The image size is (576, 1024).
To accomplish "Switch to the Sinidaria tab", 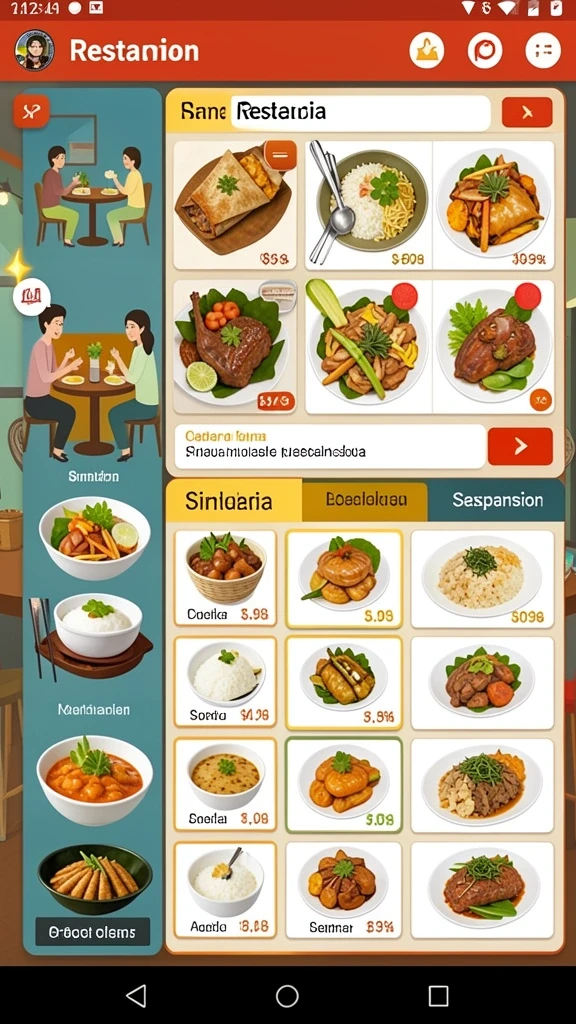I will pos(234,501).
